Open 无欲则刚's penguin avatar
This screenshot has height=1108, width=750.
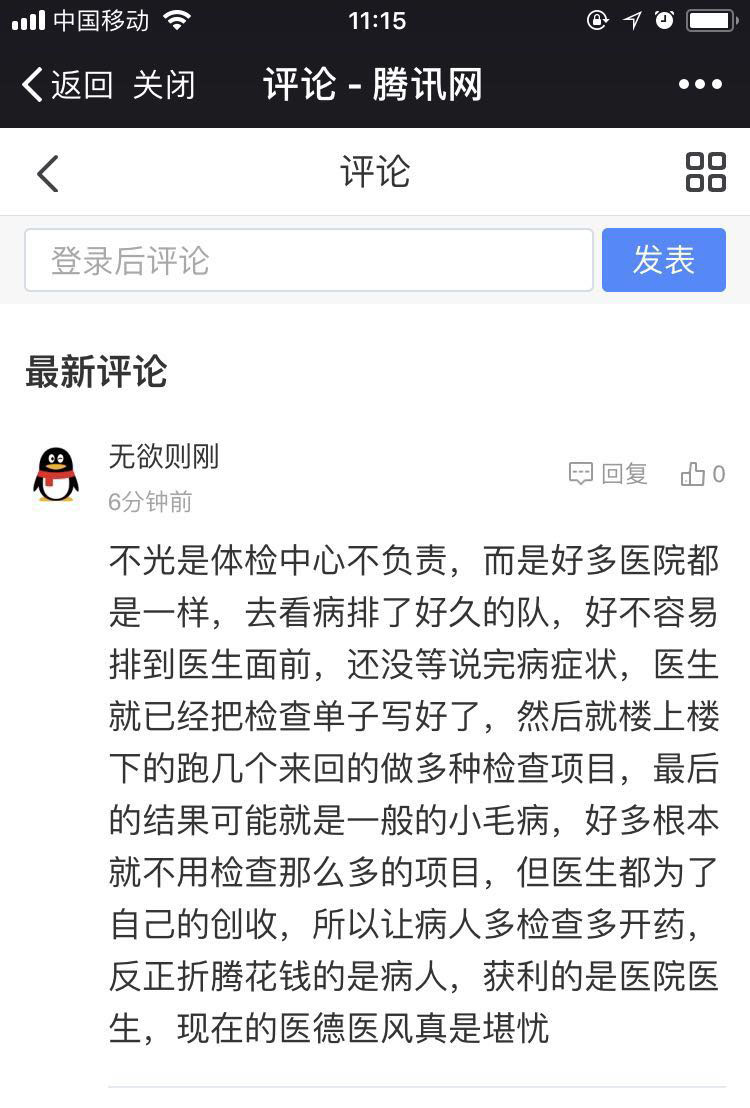56,474
